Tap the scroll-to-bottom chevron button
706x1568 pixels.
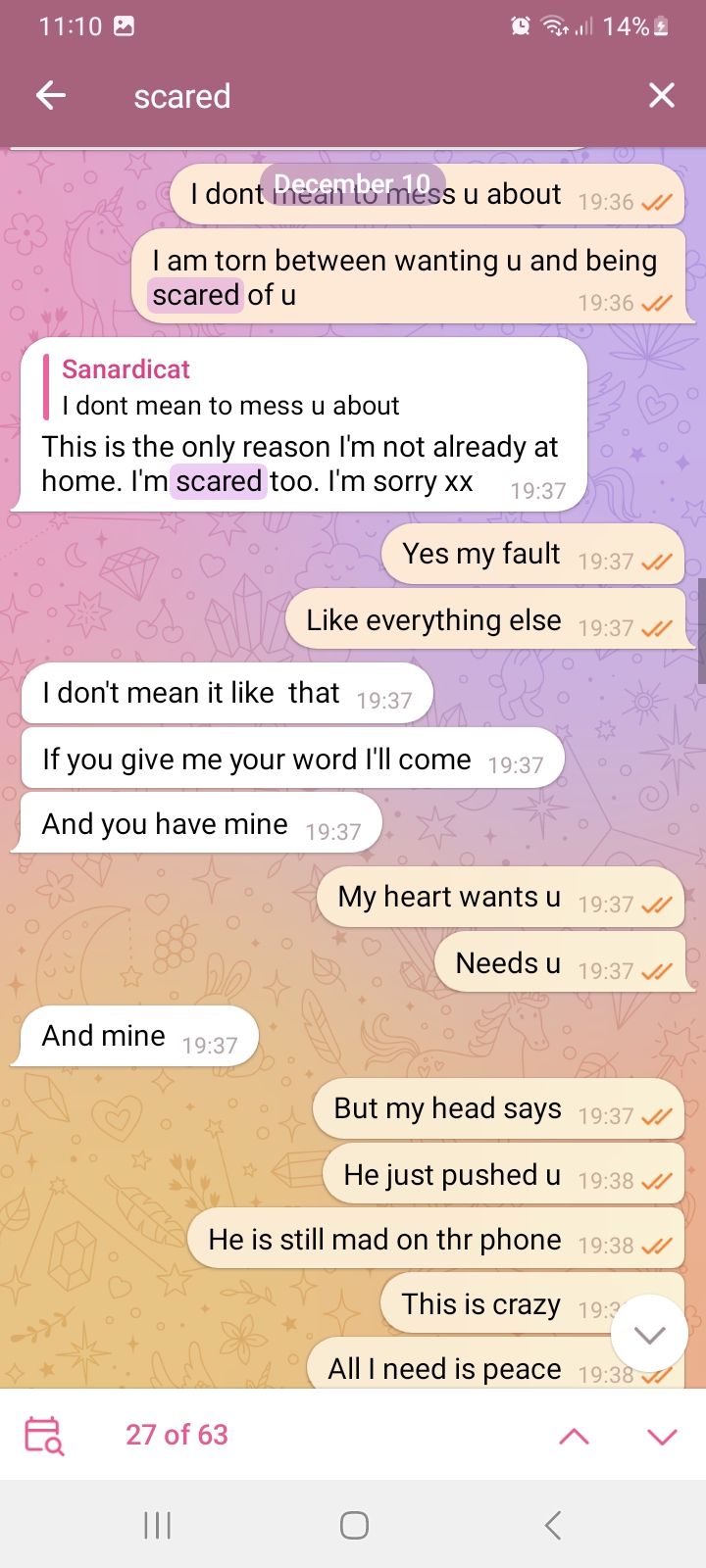[x=649, y=1334]
